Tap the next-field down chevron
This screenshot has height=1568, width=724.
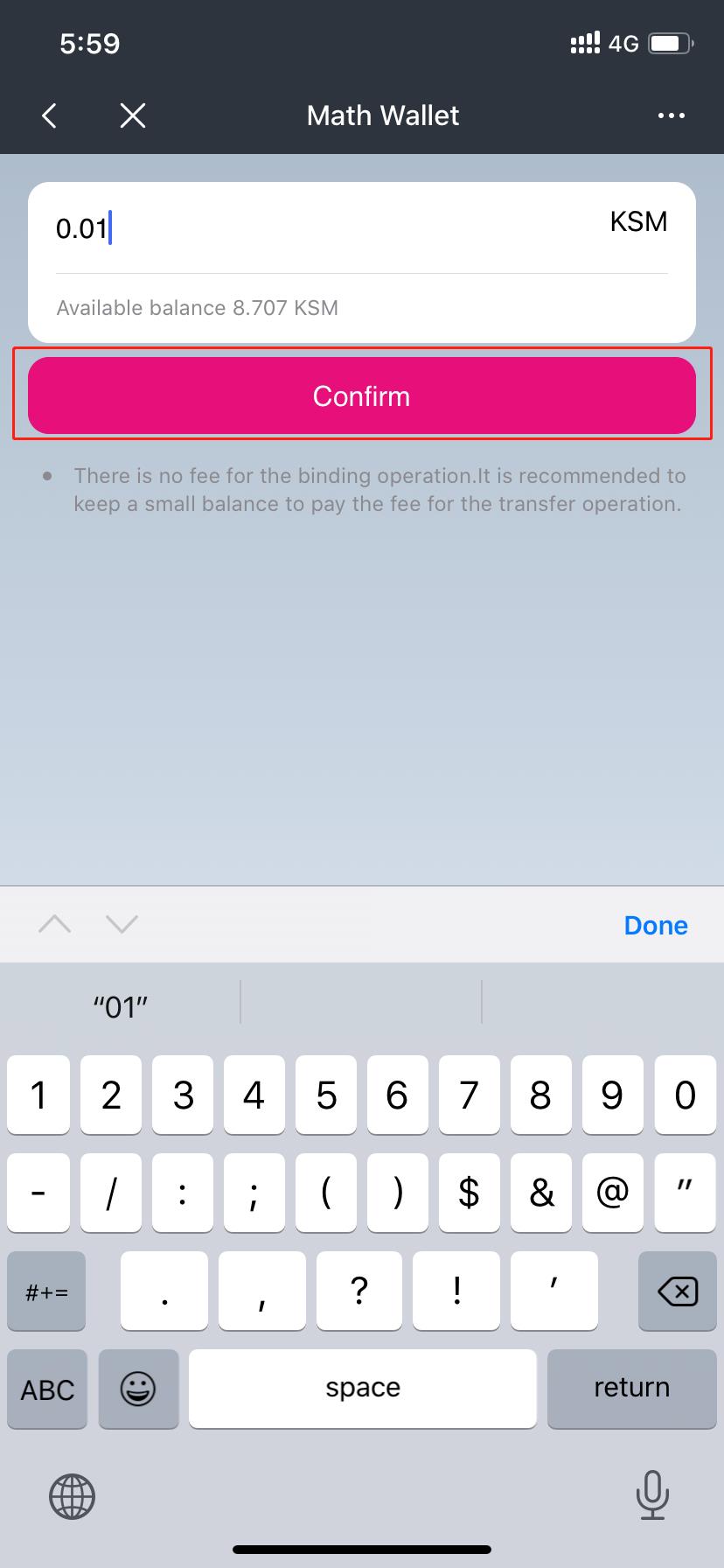121,924
